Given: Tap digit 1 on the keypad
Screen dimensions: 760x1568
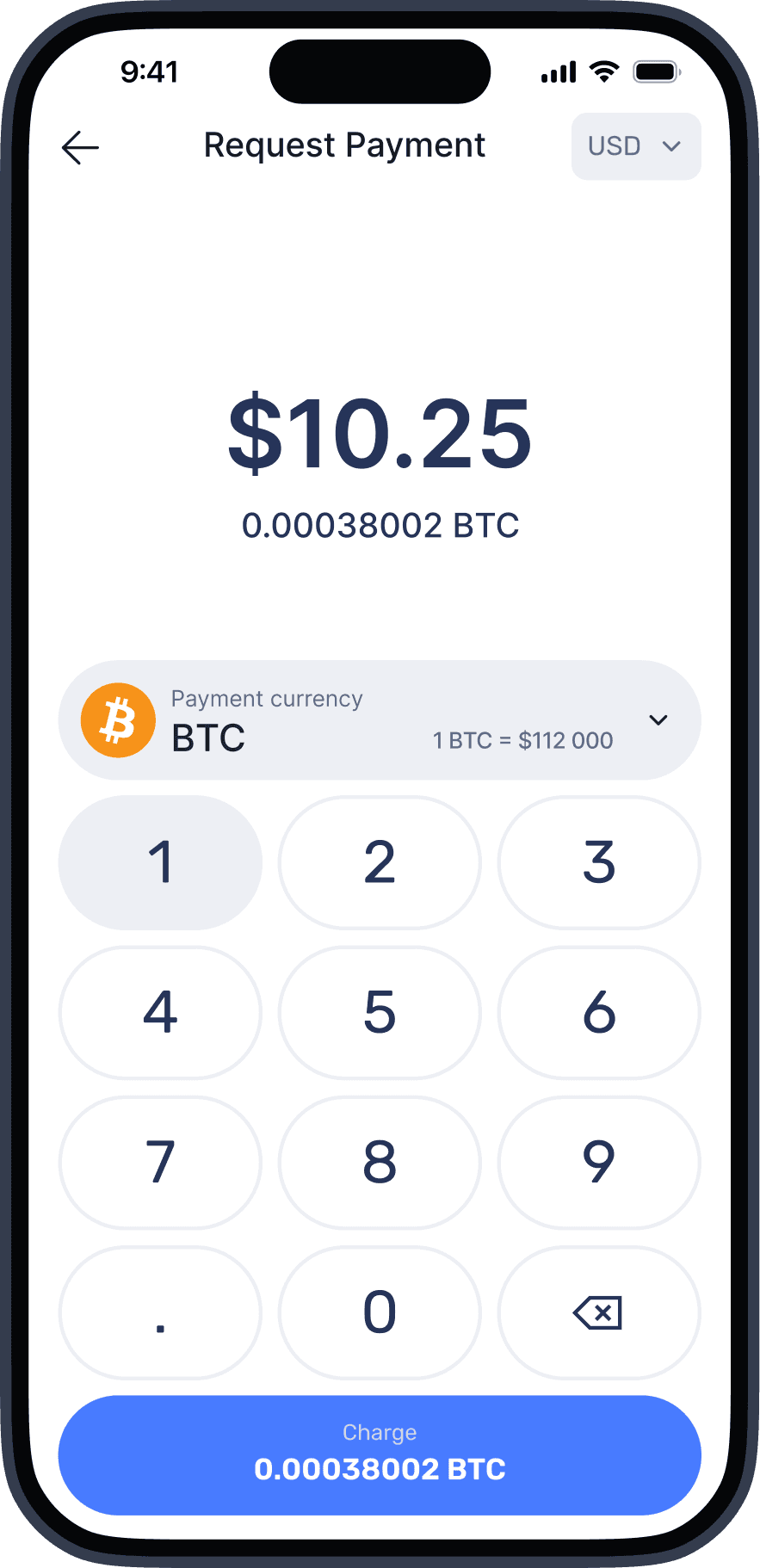Looking at the screenshot, I should (160, 862).
